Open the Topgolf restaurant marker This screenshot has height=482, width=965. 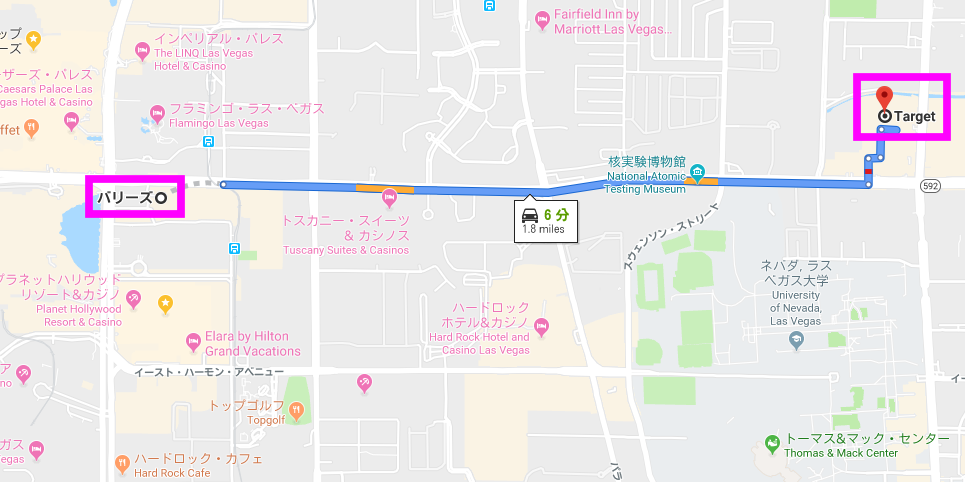pyautogui.click(x=296, y=408)
